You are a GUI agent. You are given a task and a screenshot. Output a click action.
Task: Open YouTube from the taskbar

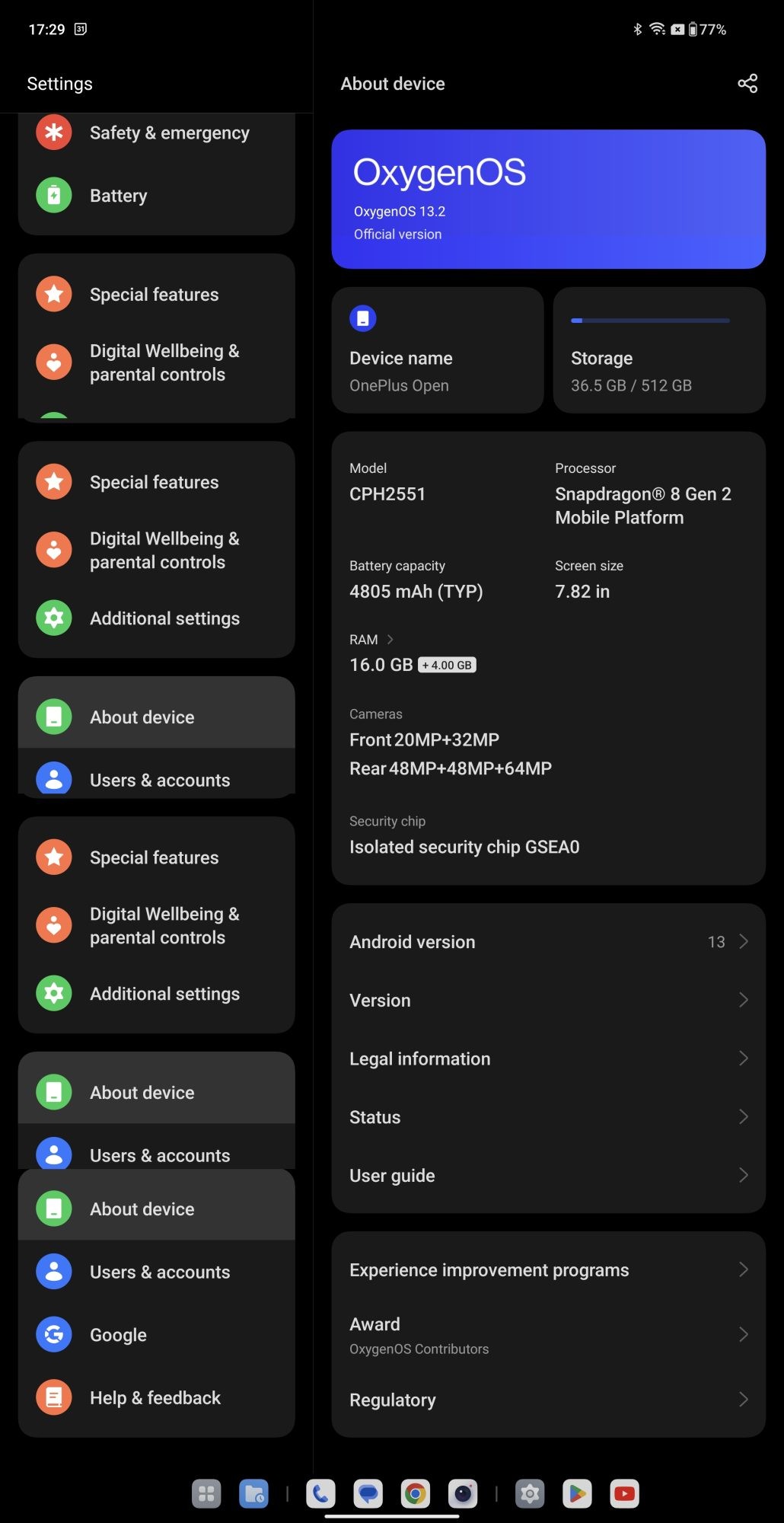coord(624,1494)
